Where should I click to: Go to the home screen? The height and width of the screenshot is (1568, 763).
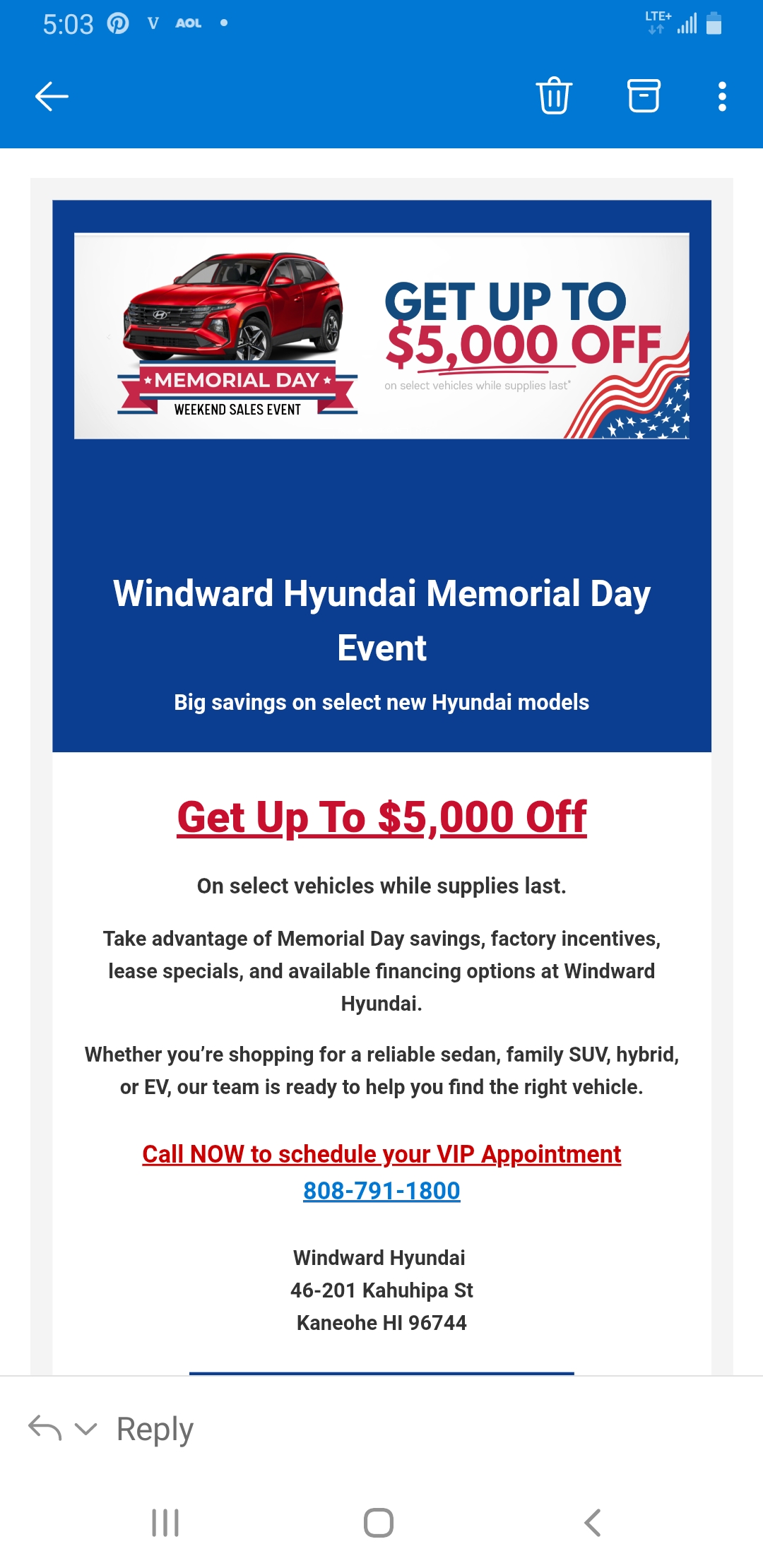(379, 1523)
